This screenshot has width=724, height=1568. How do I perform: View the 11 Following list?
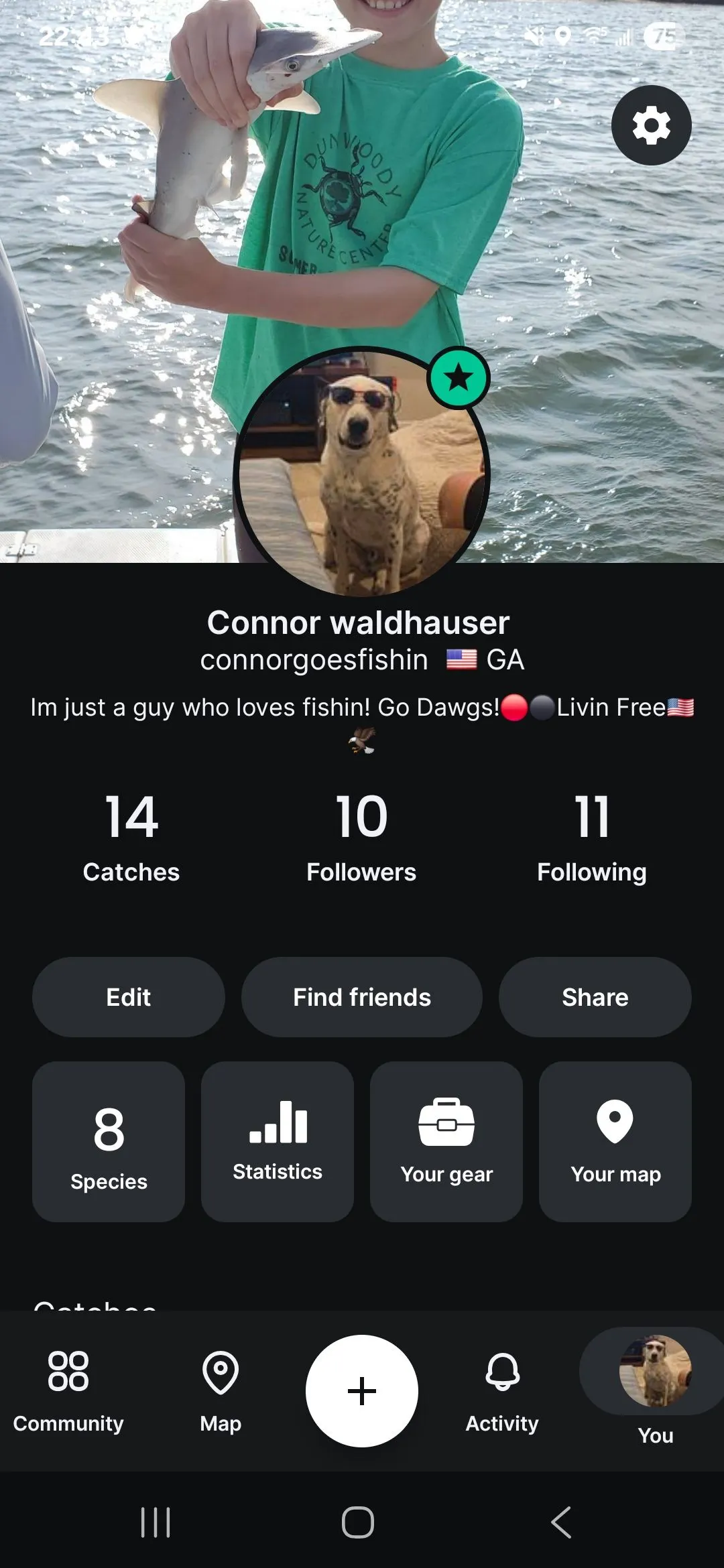click(x=592, y=838)
